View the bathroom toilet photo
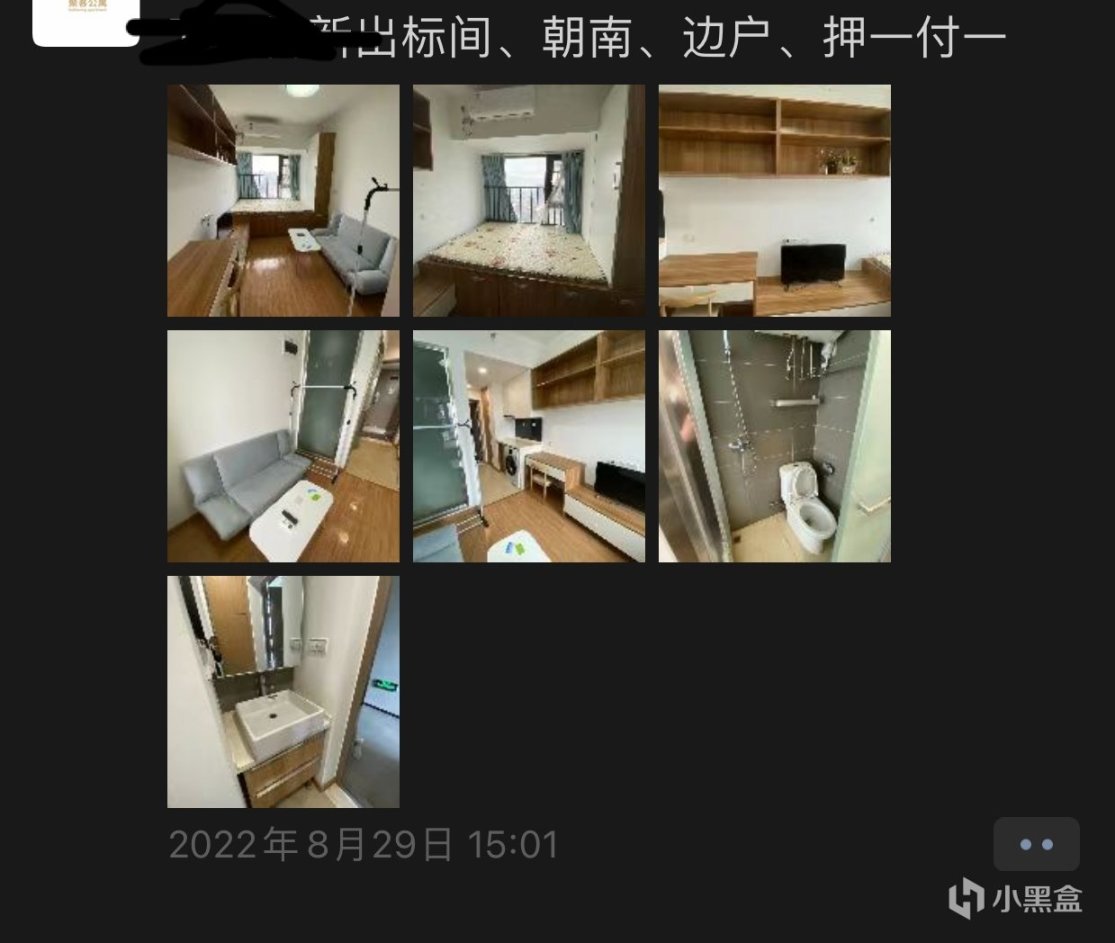The height and width of the screenshot is (943, 1115). tap(774, 446)
